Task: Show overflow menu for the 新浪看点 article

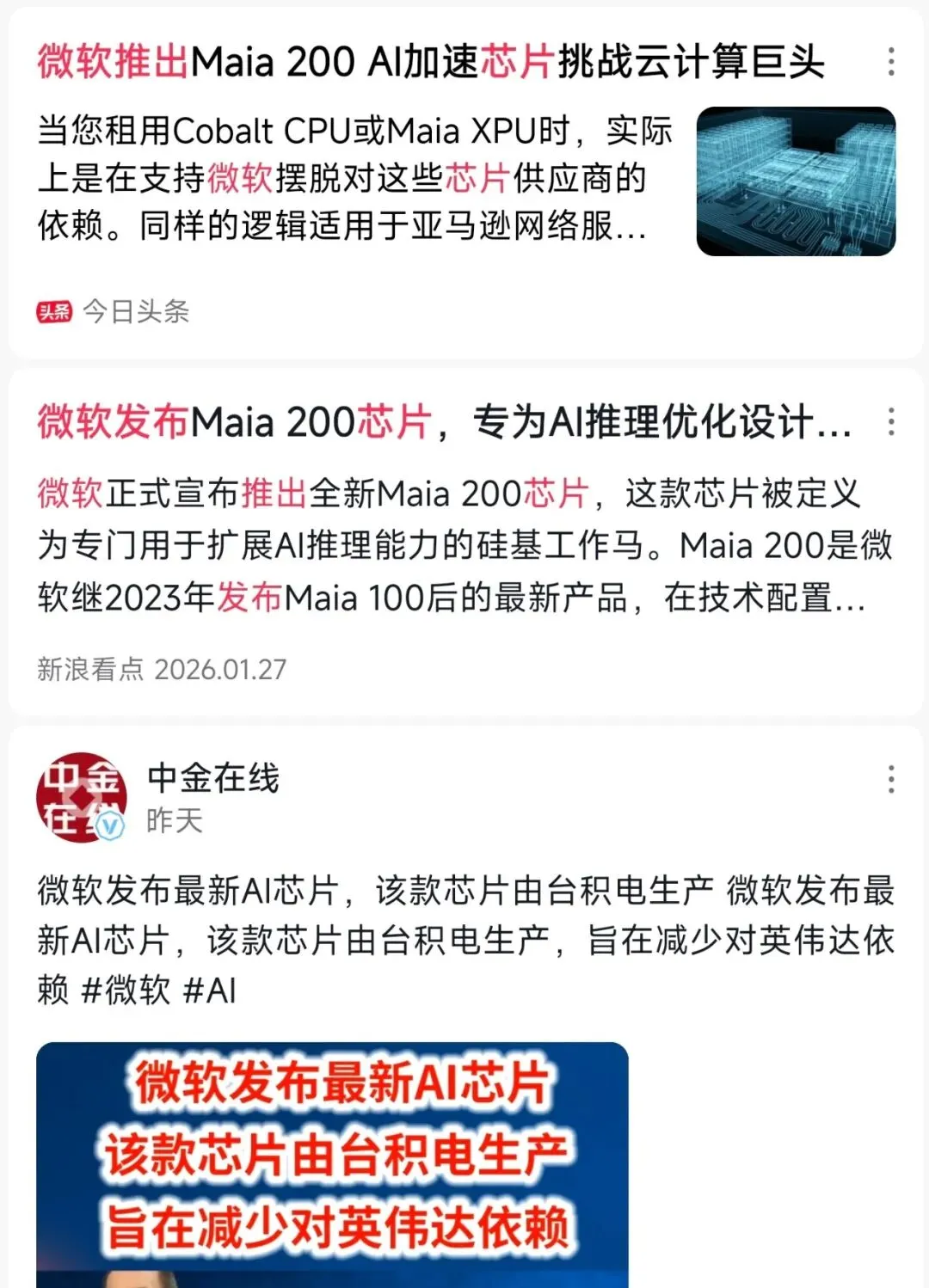Action: click(891, 422)
